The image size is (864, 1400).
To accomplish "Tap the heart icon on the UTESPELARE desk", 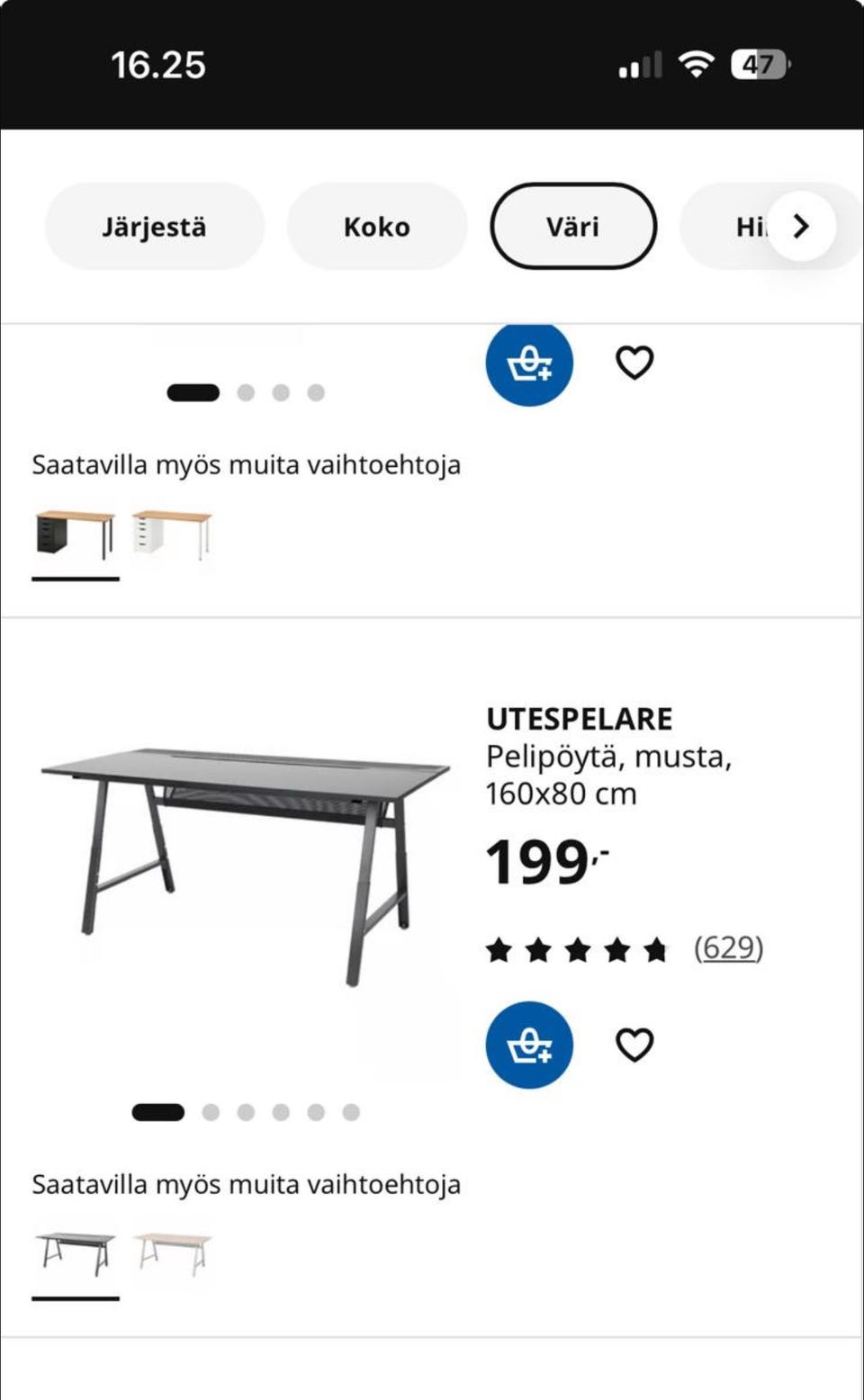I will (634, 1045).
